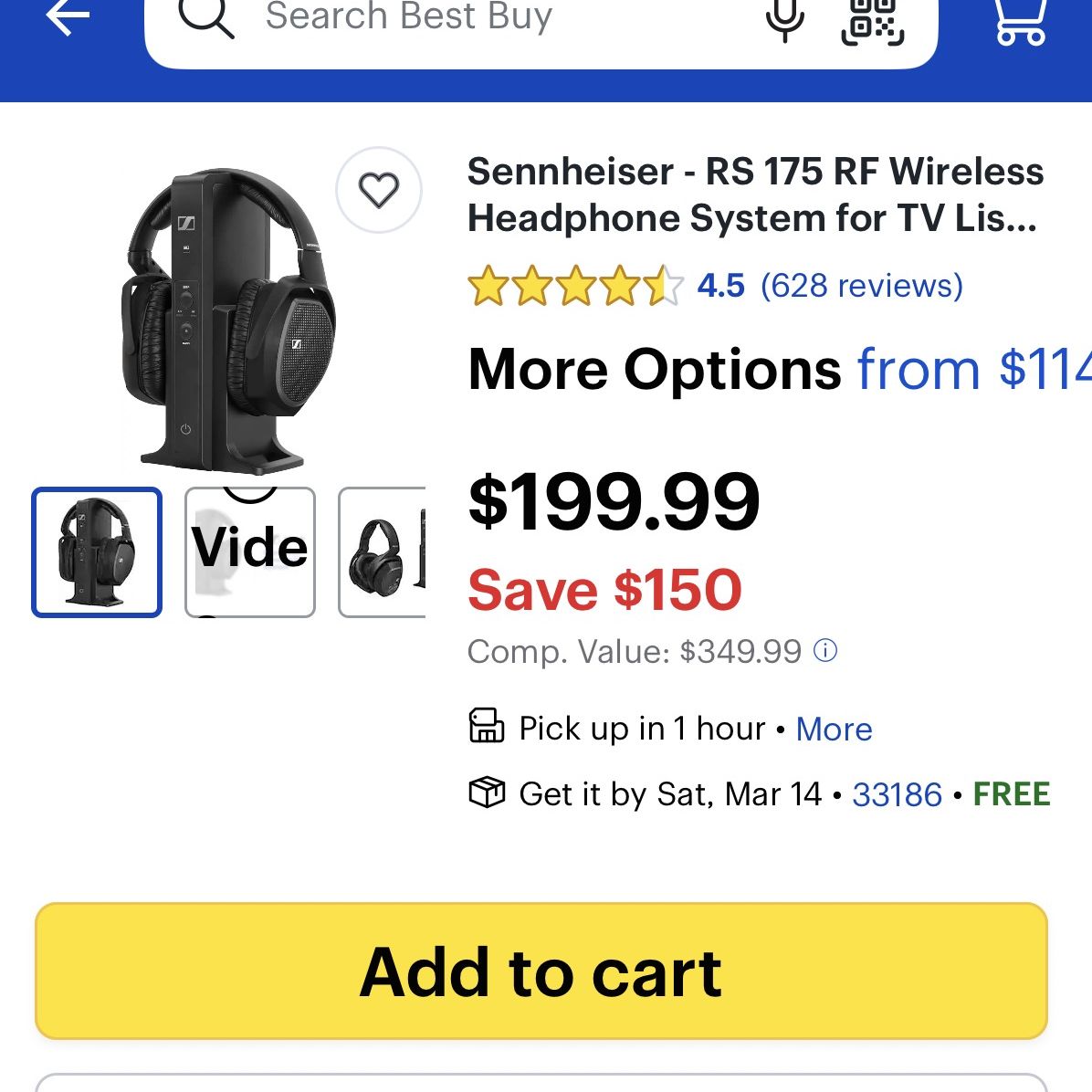Open the Comp. Value info icon
1092x1092 pixels.
pyautogui.click(x=825, y=650)
